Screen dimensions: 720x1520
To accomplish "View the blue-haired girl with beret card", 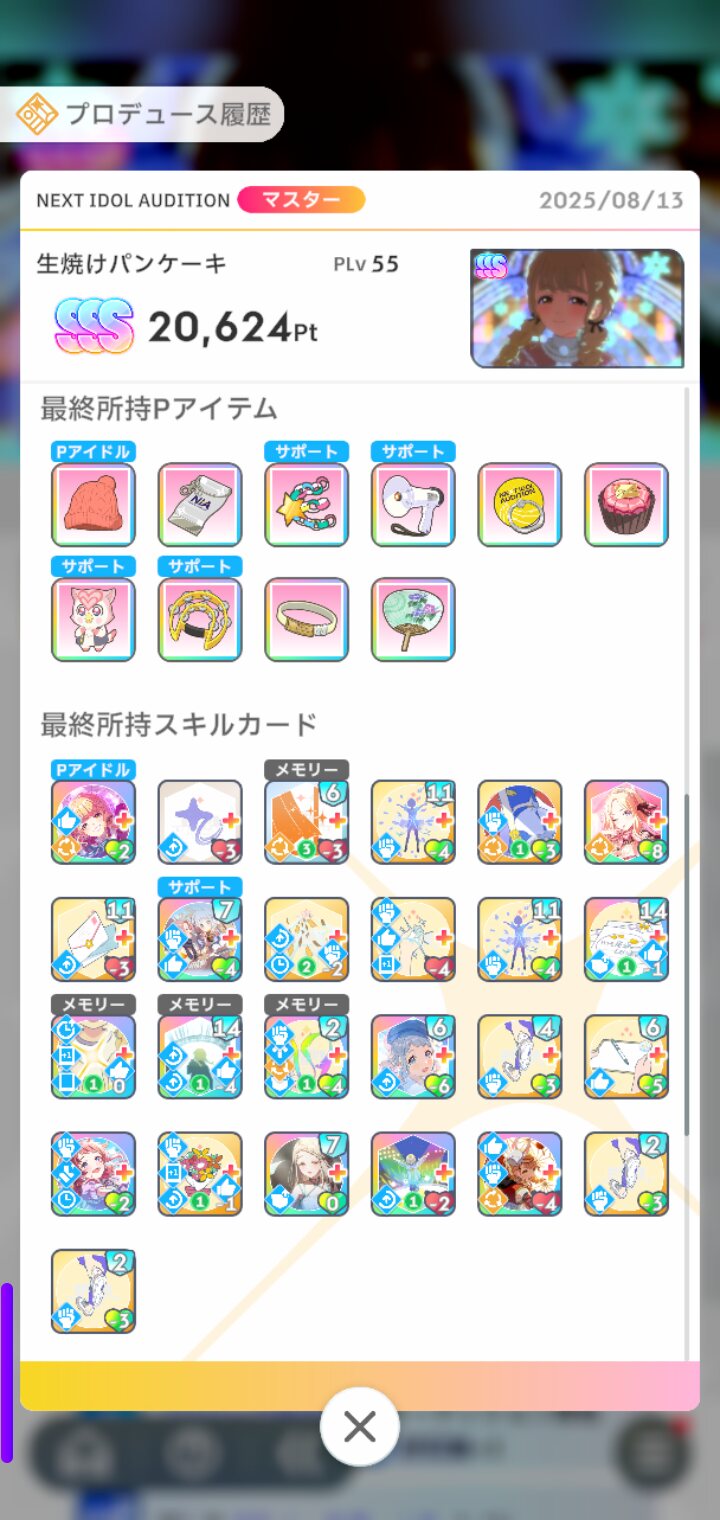I will (x=413, y=1057).
